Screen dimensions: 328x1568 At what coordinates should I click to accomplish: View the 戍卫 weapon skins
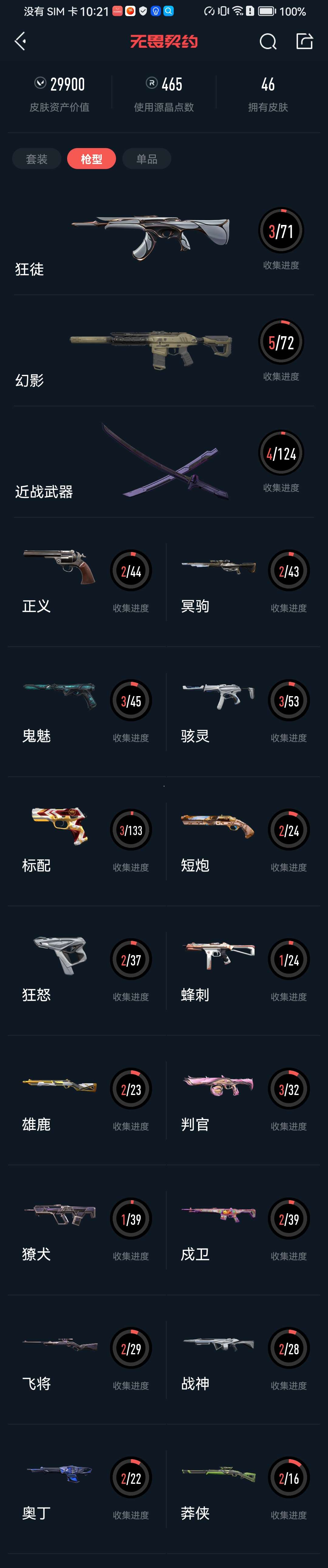(243, 1230)
